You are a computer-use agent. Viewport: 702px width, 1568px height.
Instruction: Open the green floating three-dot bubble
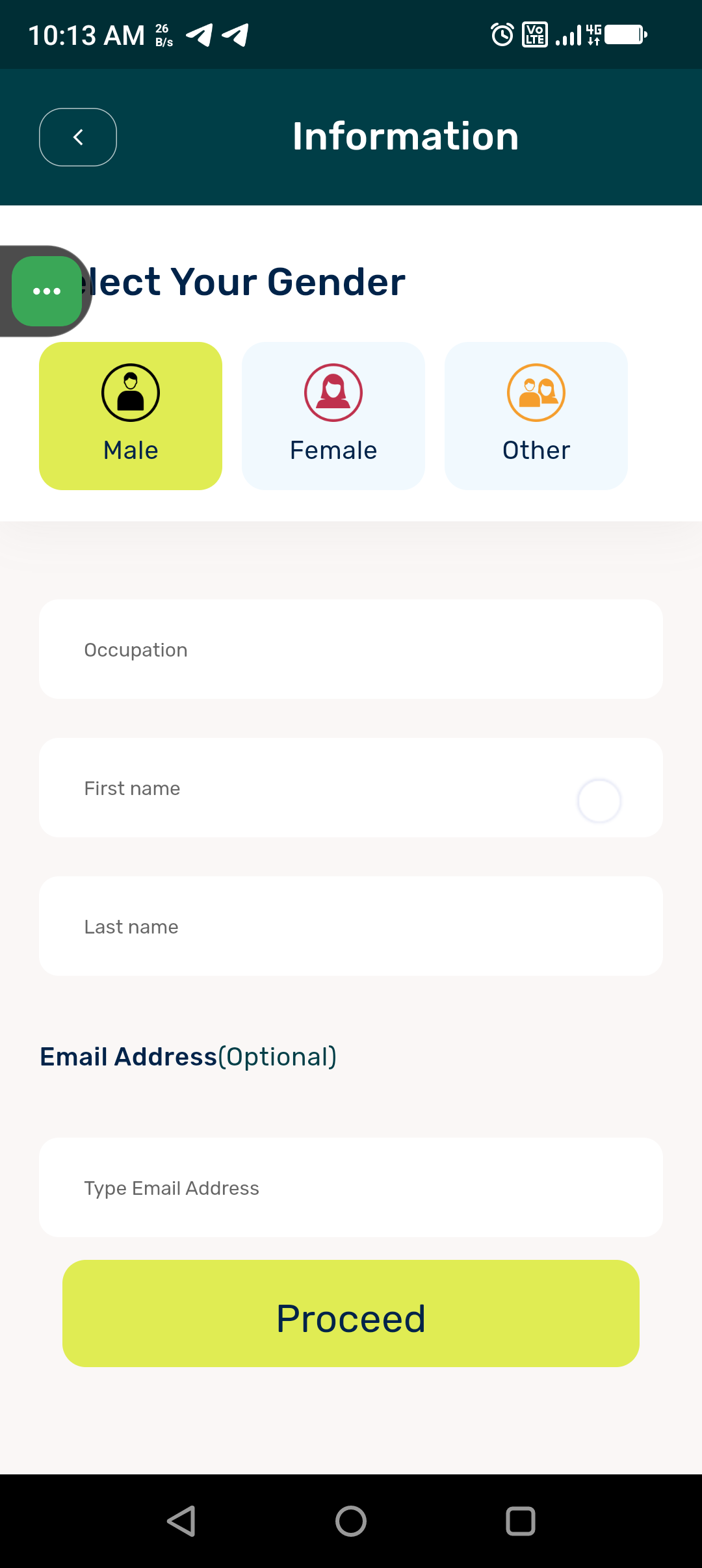[x=47, y=291]
